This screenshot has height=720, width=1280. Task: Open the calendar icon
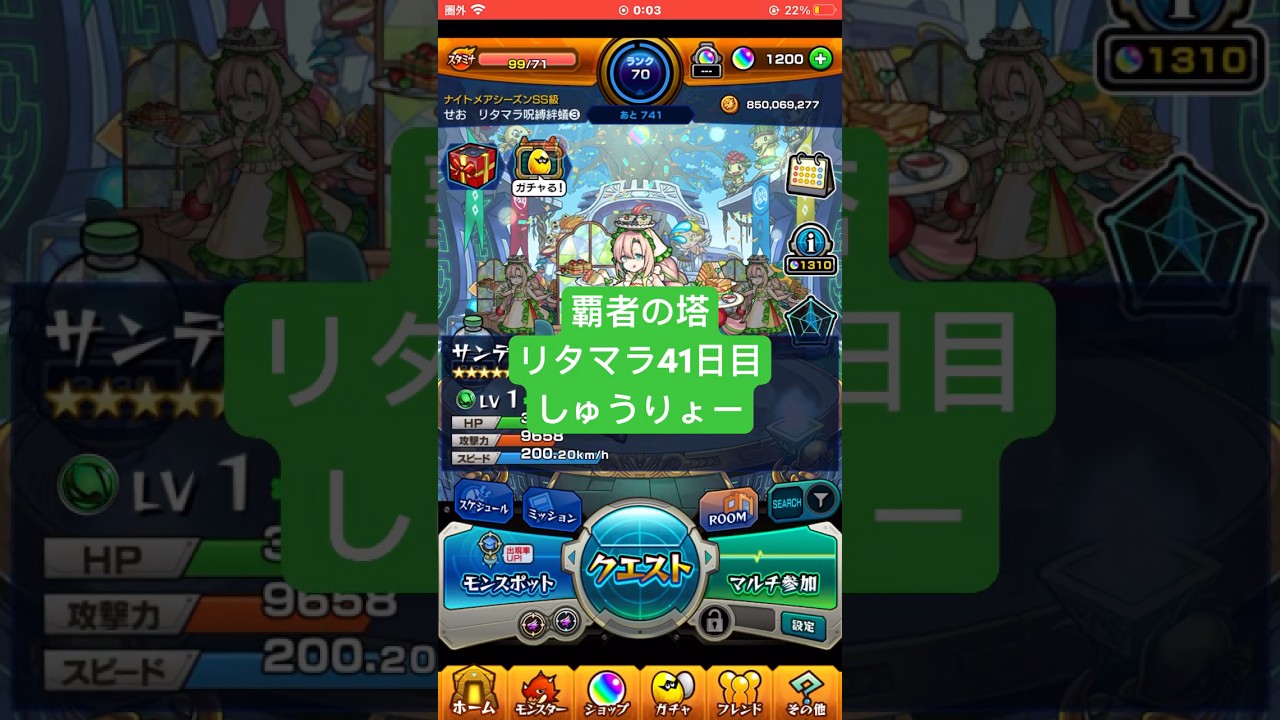809,175
